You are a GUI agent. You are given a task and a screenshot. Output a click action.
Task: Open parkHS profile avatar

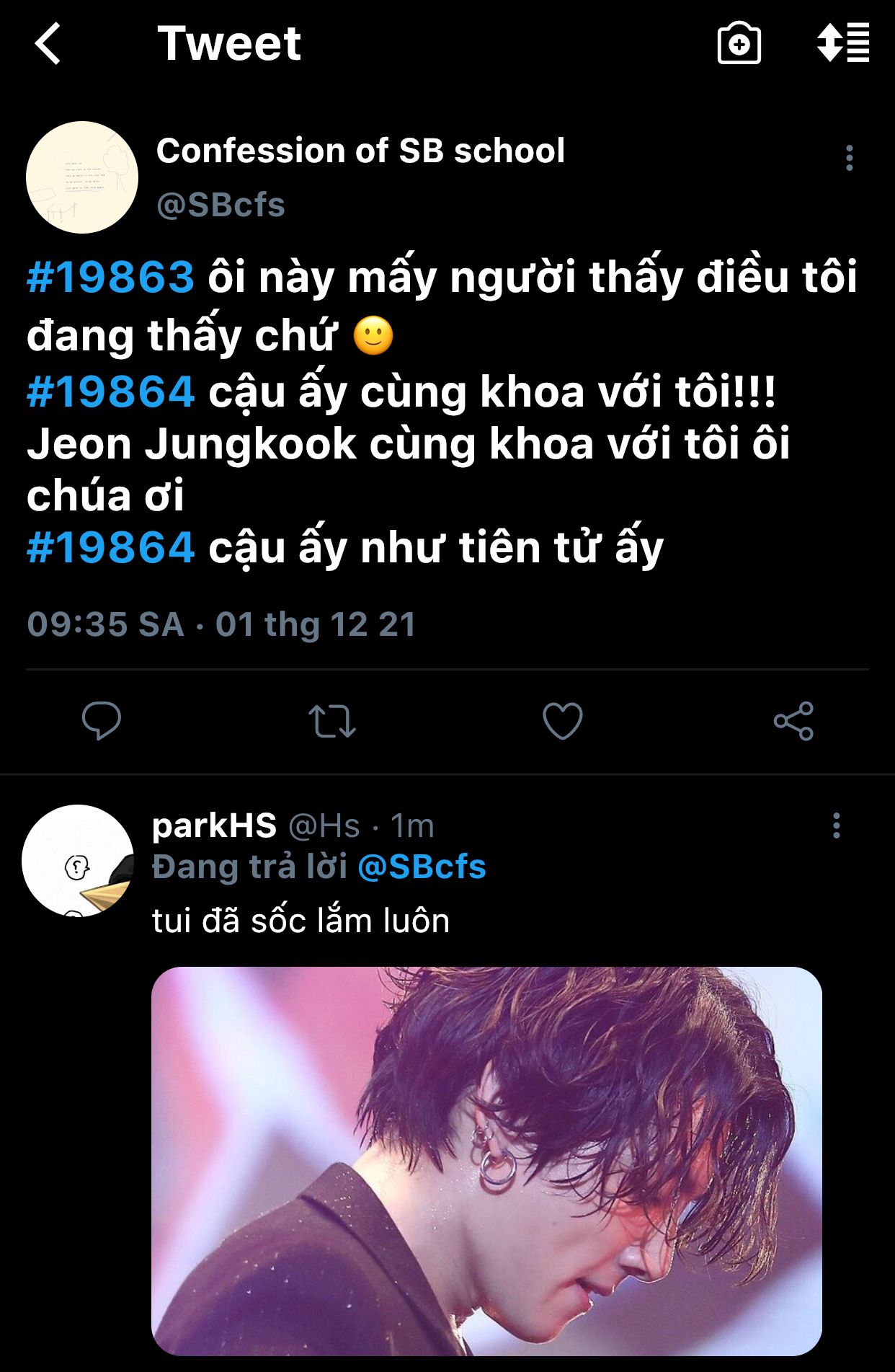[78, 861]
